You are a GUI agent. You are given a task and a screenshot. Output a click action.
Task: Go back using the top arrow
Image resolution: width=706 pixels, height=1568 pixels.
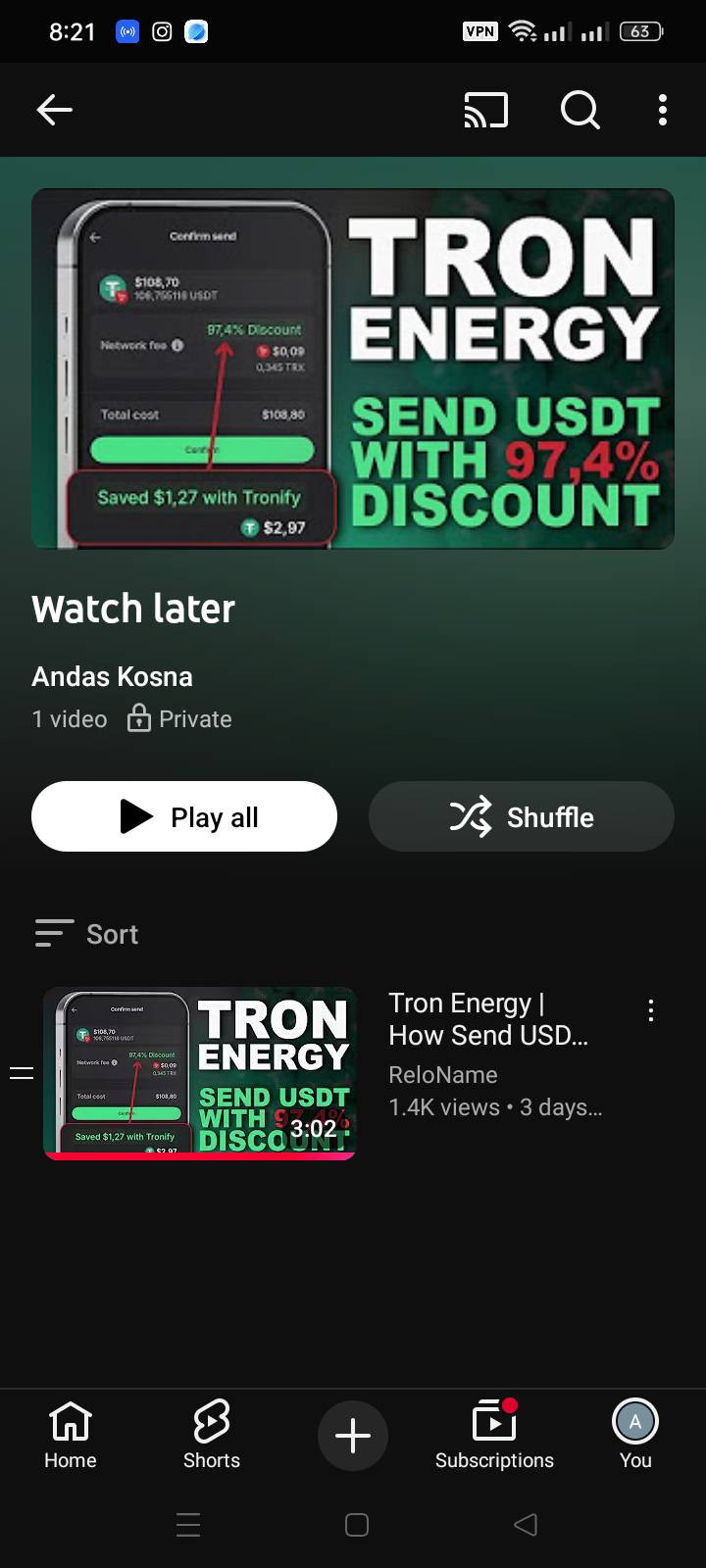tap(55, 110)
